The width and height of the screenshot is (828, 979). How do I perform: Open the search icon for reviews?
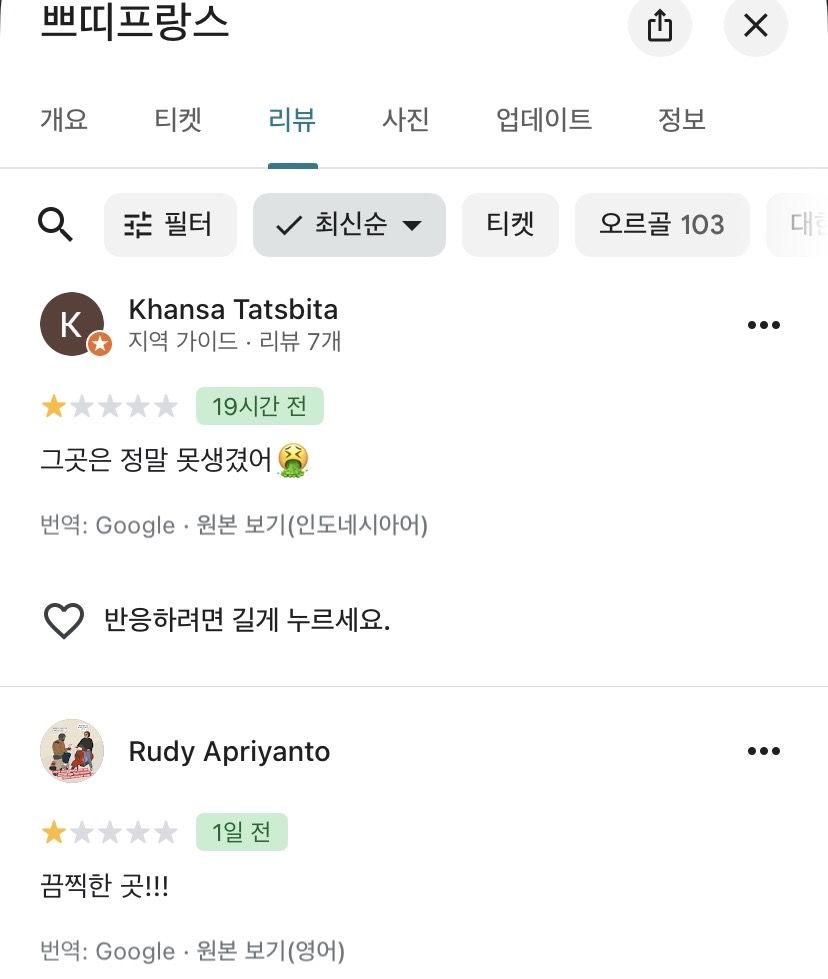tap(56, 225)
